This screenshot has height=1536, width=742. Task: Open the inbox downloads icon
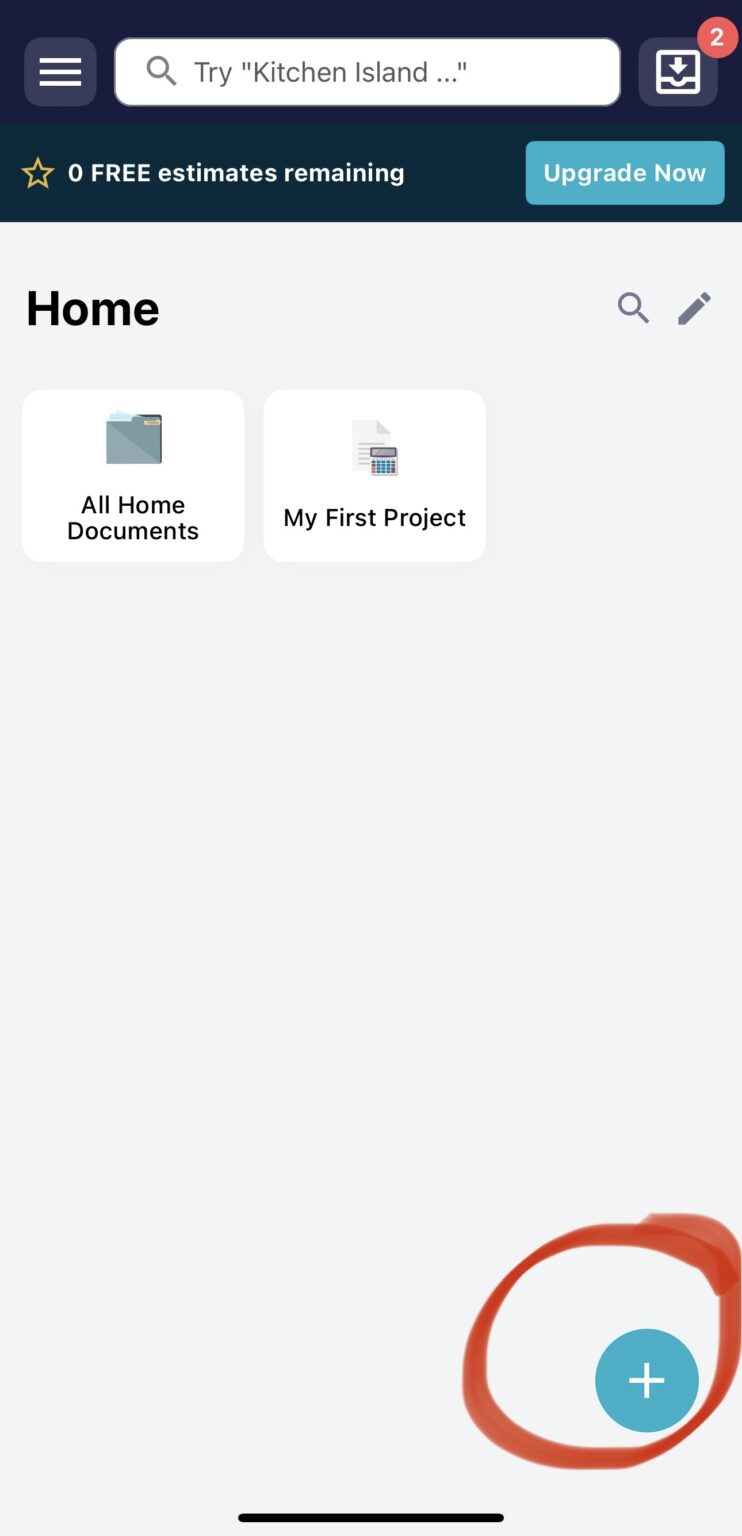(677, 72)
